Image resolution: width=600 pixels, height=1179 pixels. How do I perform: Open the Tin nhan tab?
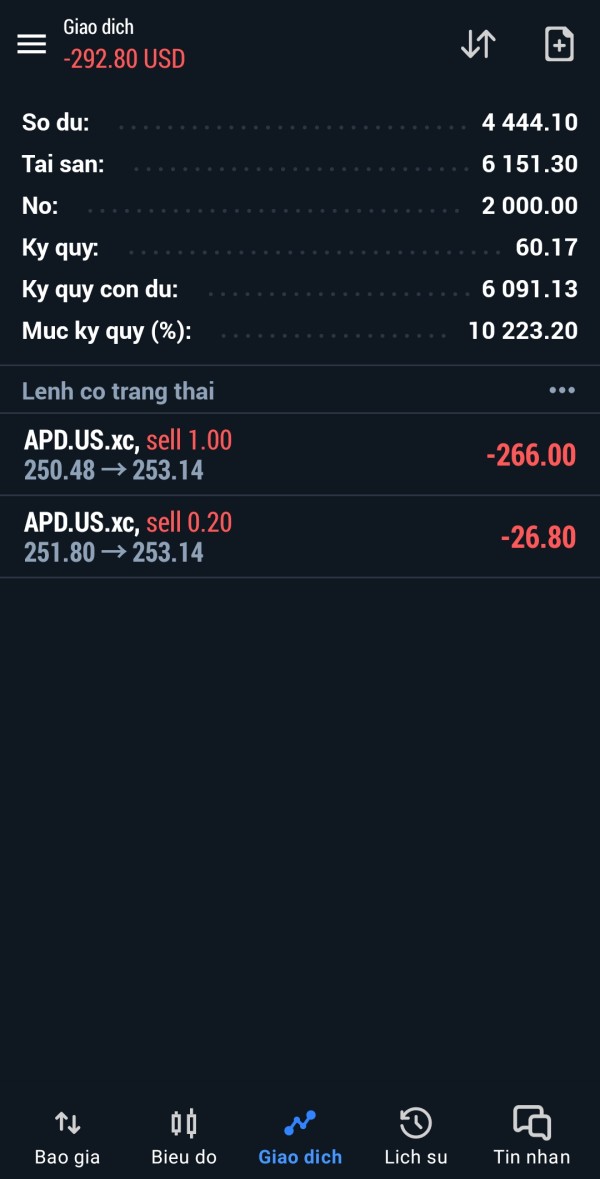point(532,1137)
